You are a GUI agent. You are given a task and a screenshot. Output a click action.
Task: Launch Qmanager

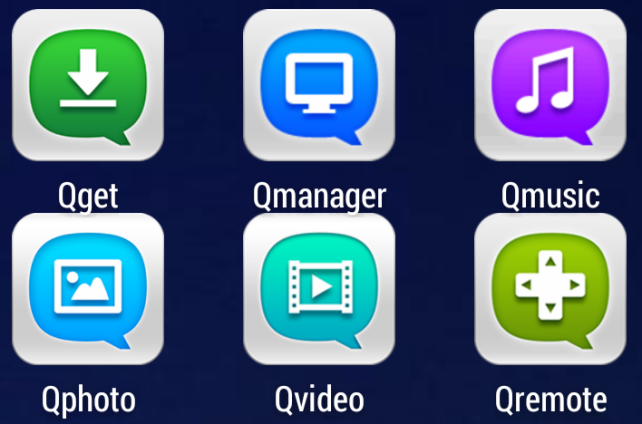[319, 86]
